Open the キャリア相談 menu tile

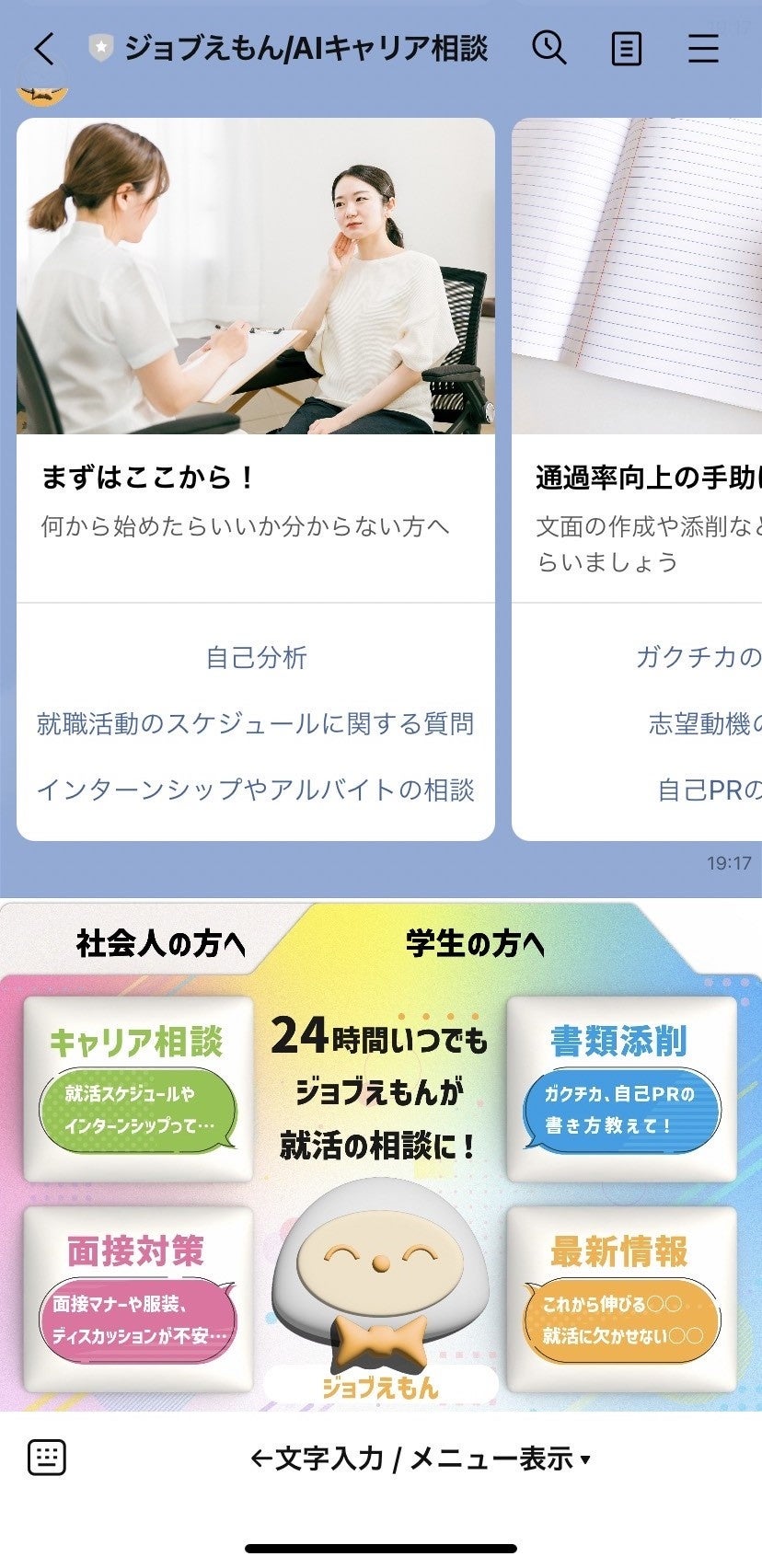pyautogui.click(x=138, y=1089)
